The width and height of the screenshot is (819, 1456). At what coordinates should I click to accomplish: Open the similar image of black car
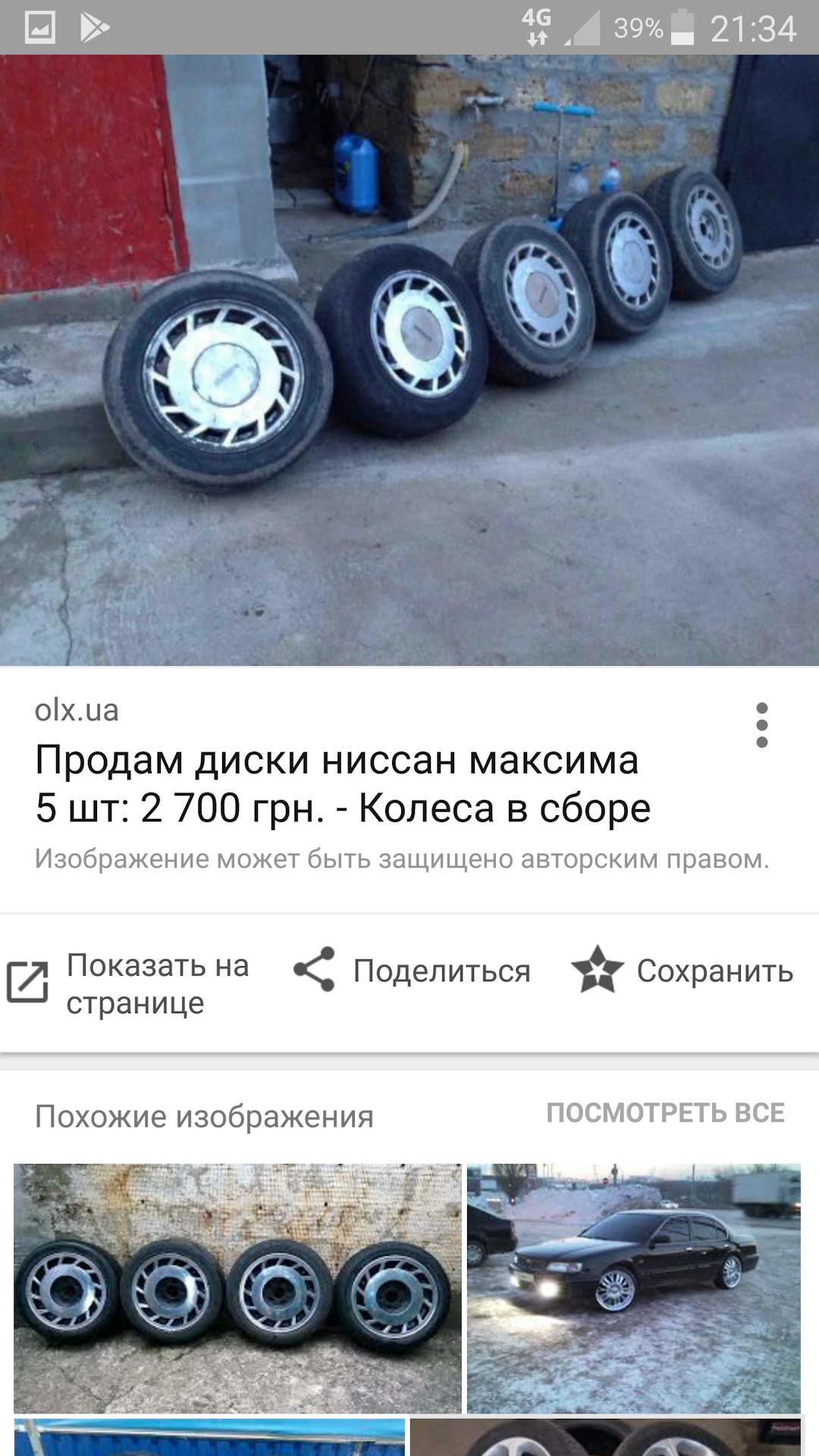pyautogui.click(x=633, y=1288)
